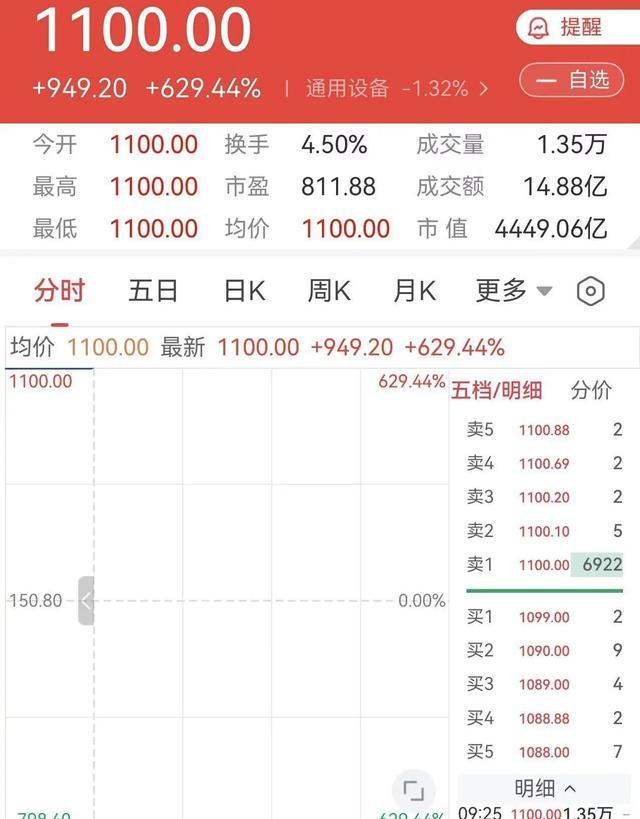Expand the chart to fullscreen
Screen dimensions: 640x819
coord(413,790)
